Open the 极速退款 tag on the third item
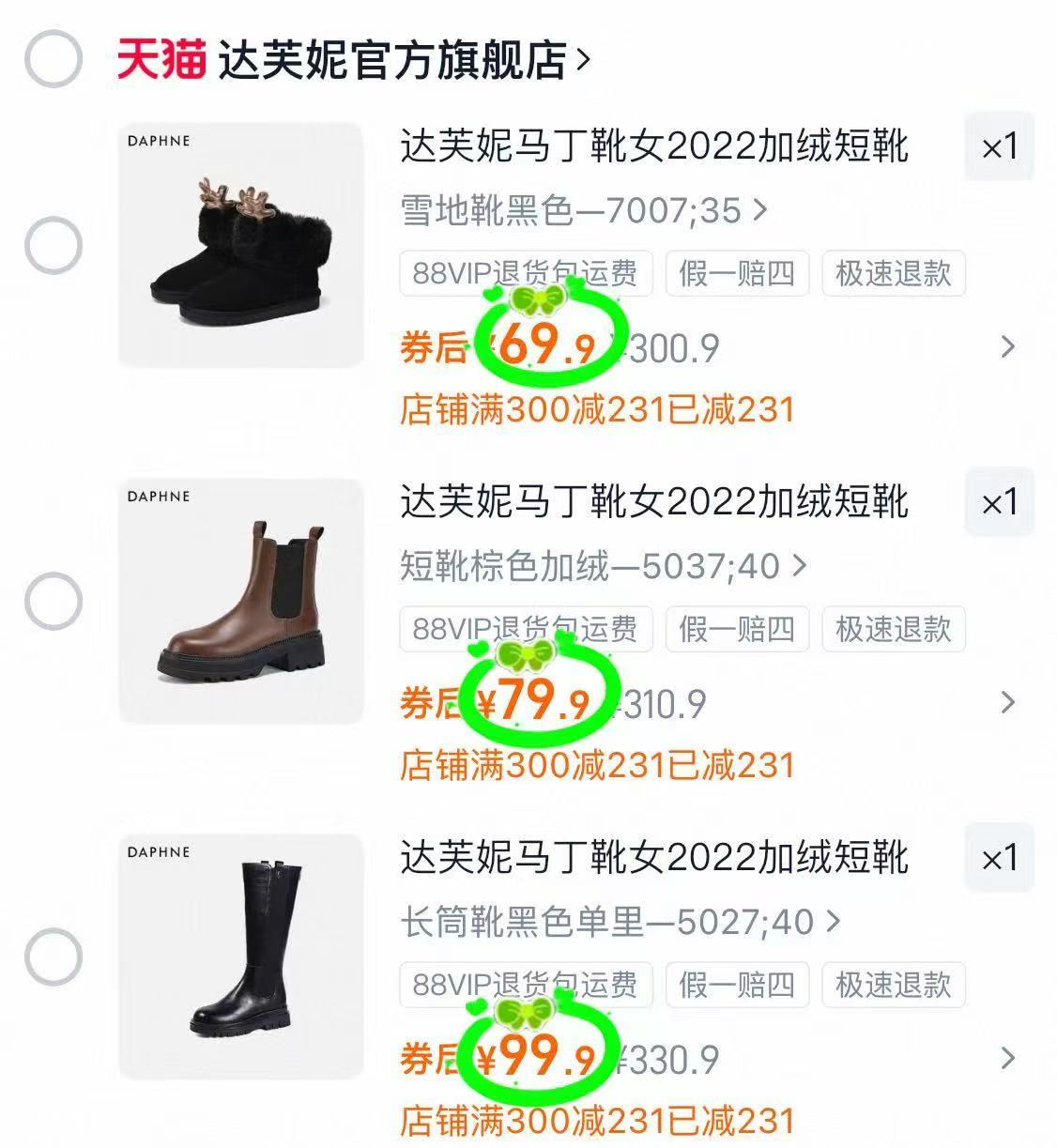 pyautogui.click(x=893, y=986)
